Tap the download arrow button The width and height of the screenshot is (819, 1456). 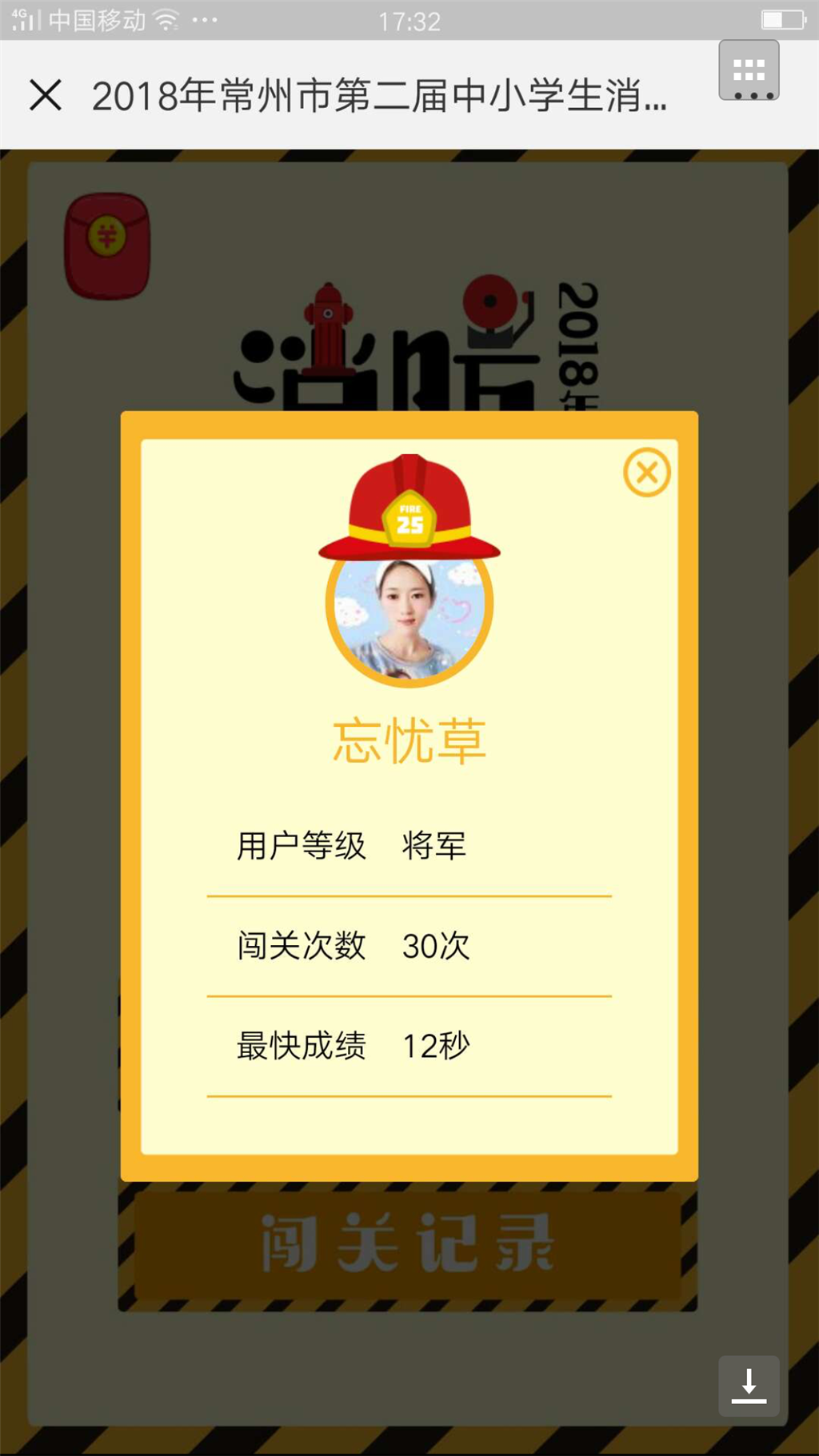click(x=749, y=1385)
